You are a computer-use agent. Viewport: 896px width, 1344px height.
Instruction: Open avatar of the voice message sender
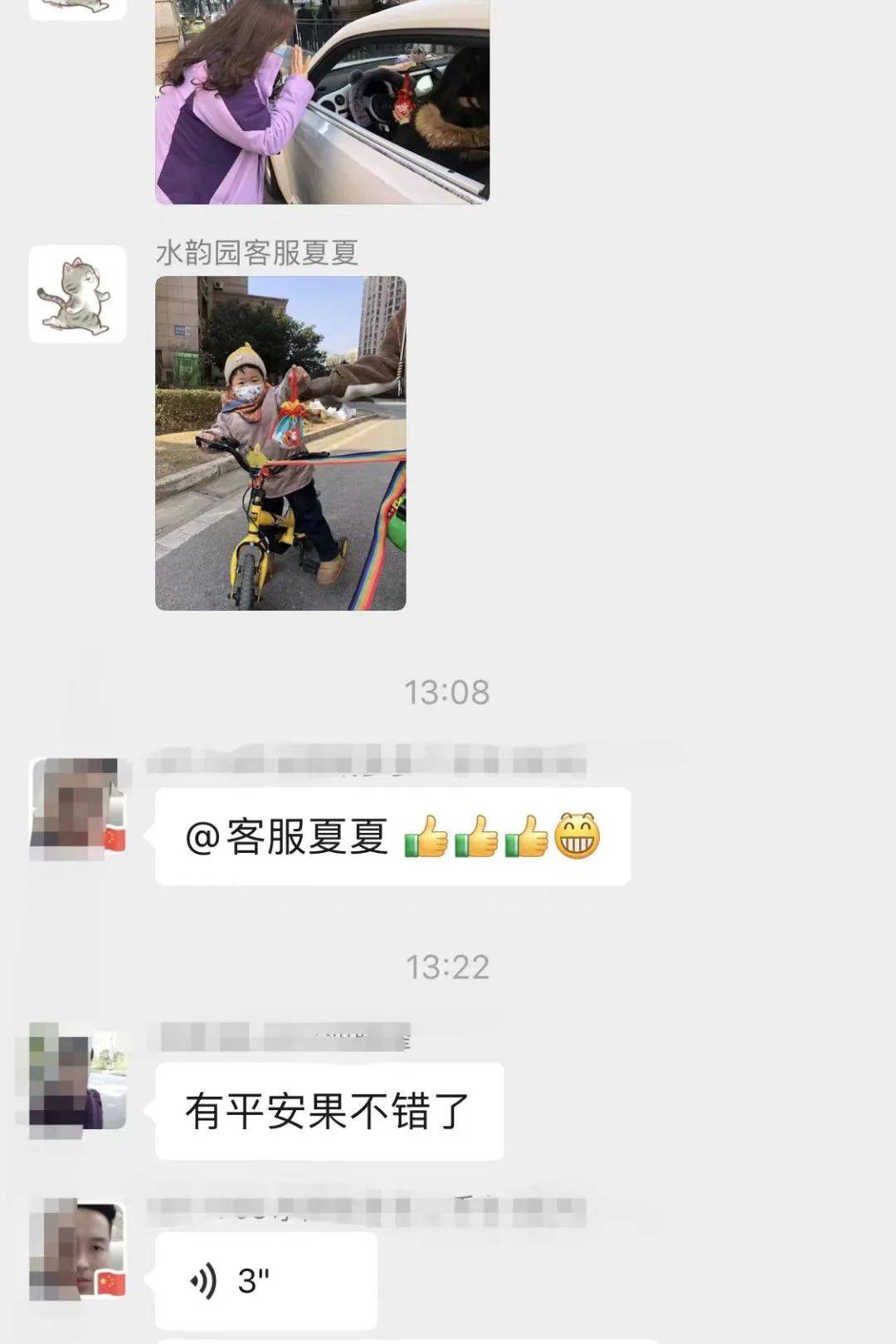[77, 1249]
